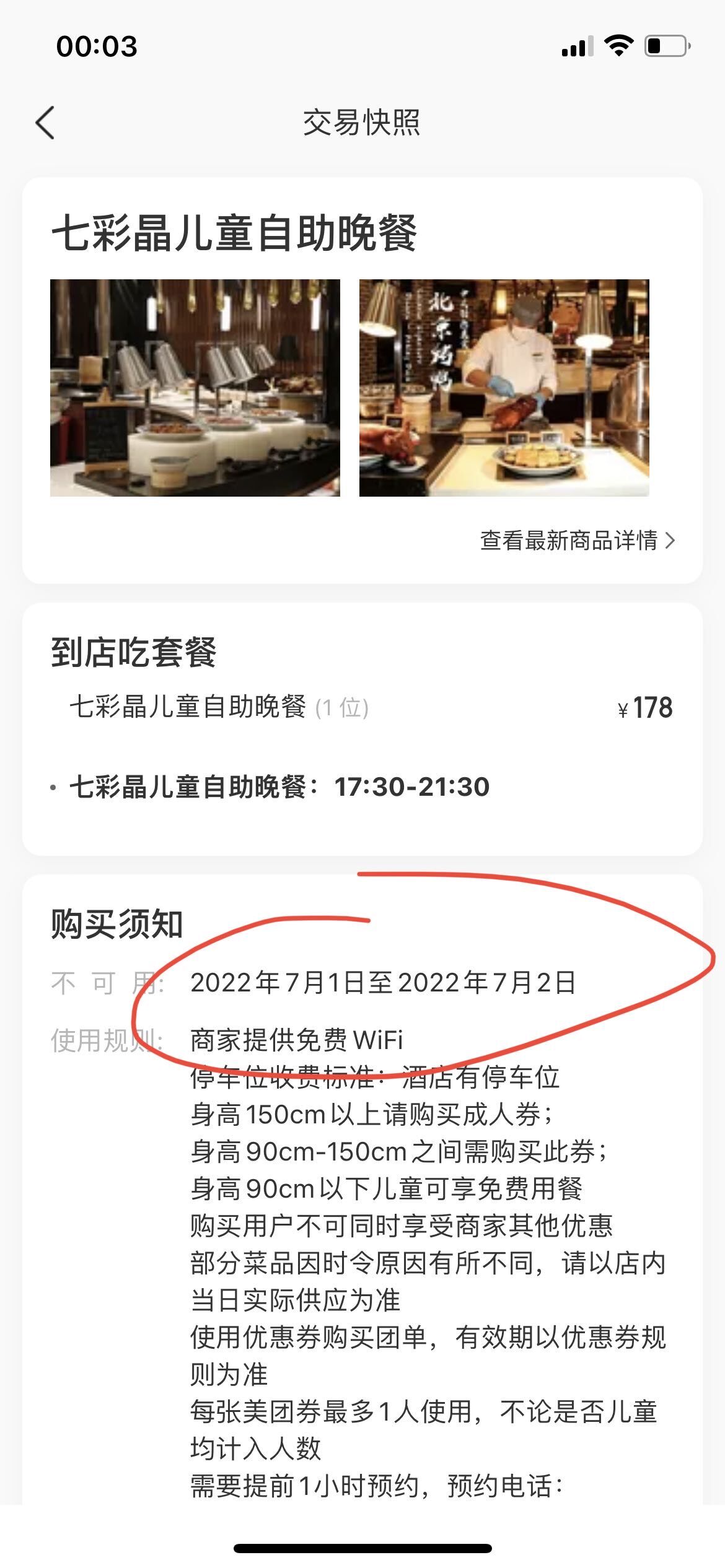Image resolution: width=725 pixels, height=1568 pixels.
Task: Go back from the 交易快照 page
Action: tap(45, 123)
